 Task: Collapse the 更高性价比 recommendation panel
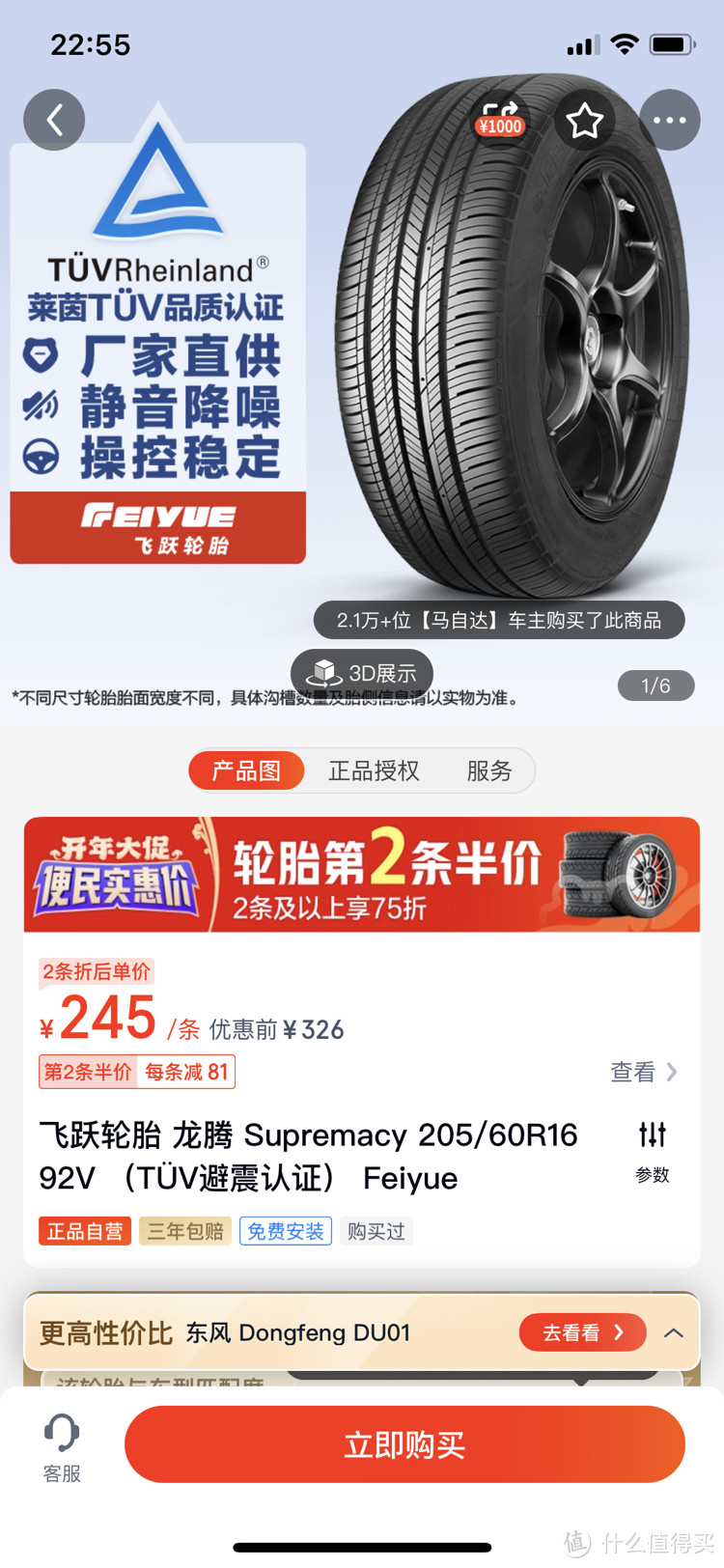point(674,1332)
